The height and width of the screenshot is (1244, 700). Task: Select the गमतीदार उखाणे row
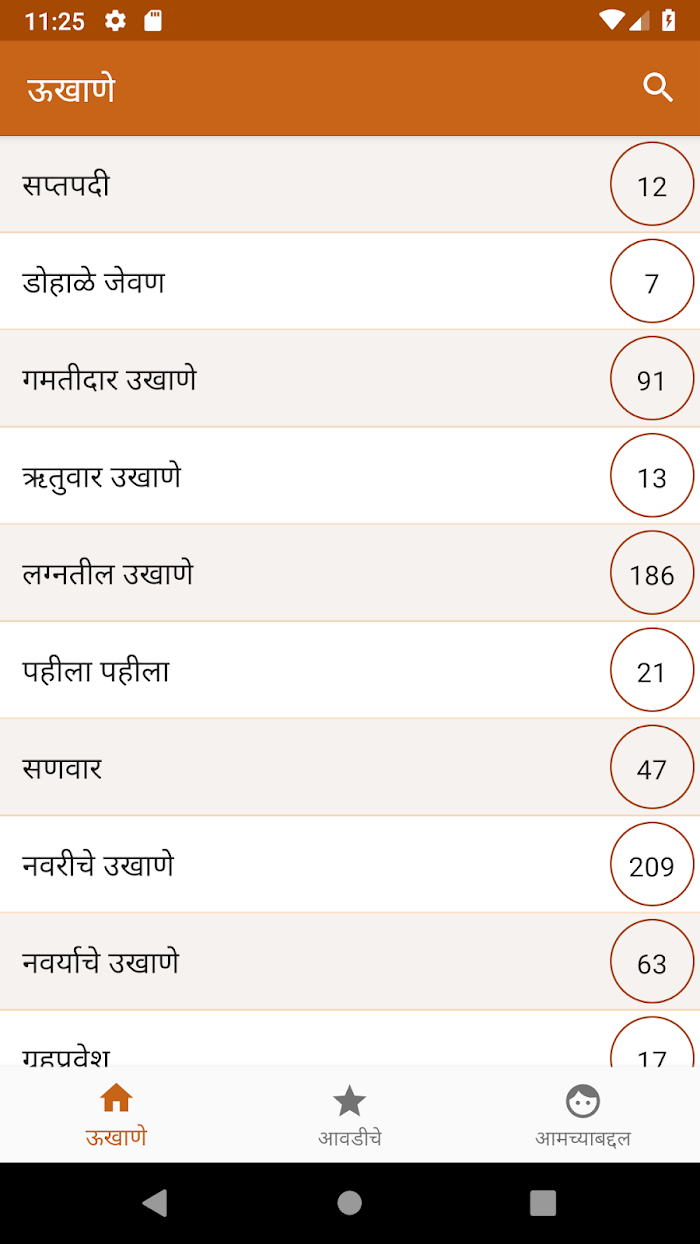pyautogui.click(x=350, y=378)
